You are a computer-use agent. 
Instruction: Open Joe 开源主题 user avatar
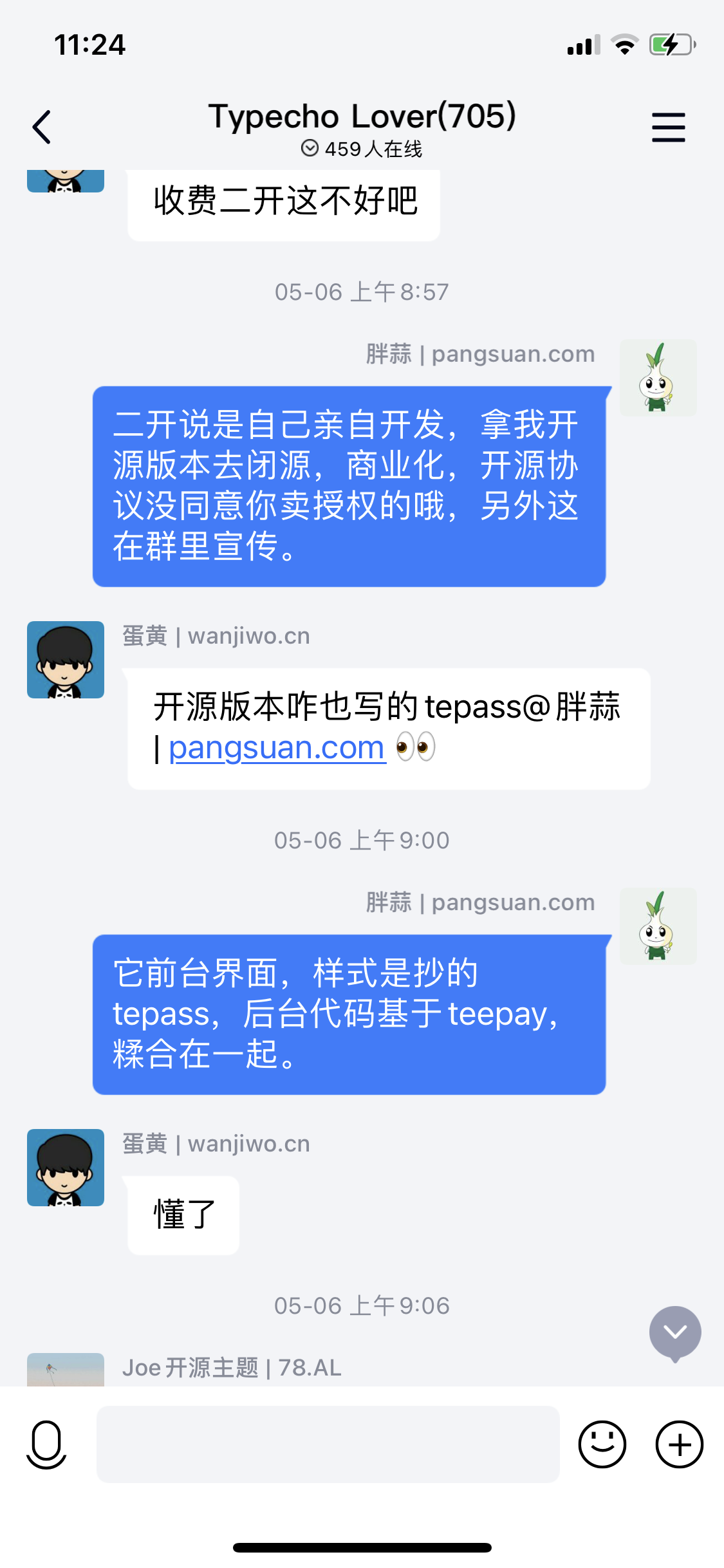66,1369
